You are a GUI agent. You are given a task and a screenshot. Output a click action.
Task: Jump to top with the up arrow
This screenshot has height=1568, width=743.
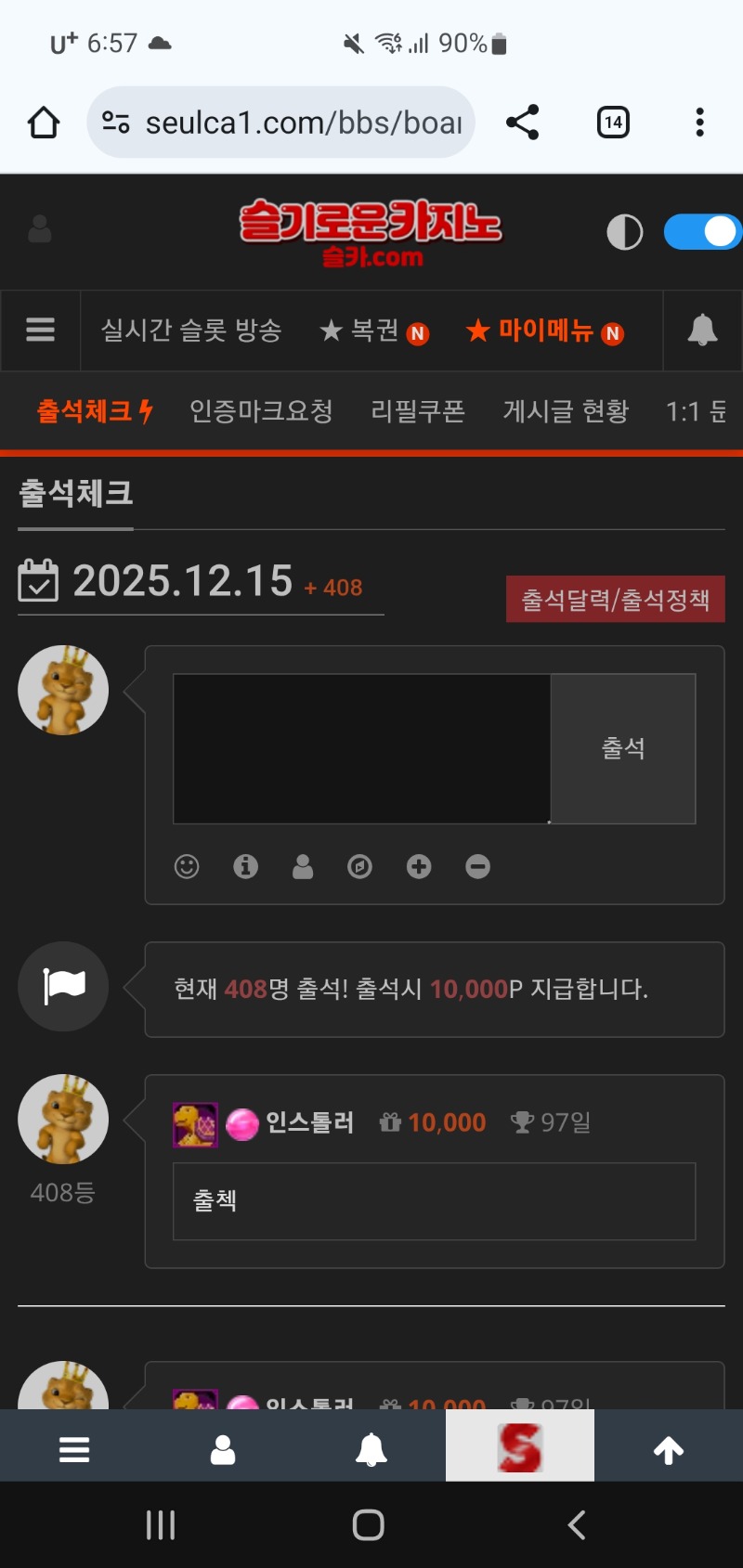pyautogui.click(x=669, y=1449)
